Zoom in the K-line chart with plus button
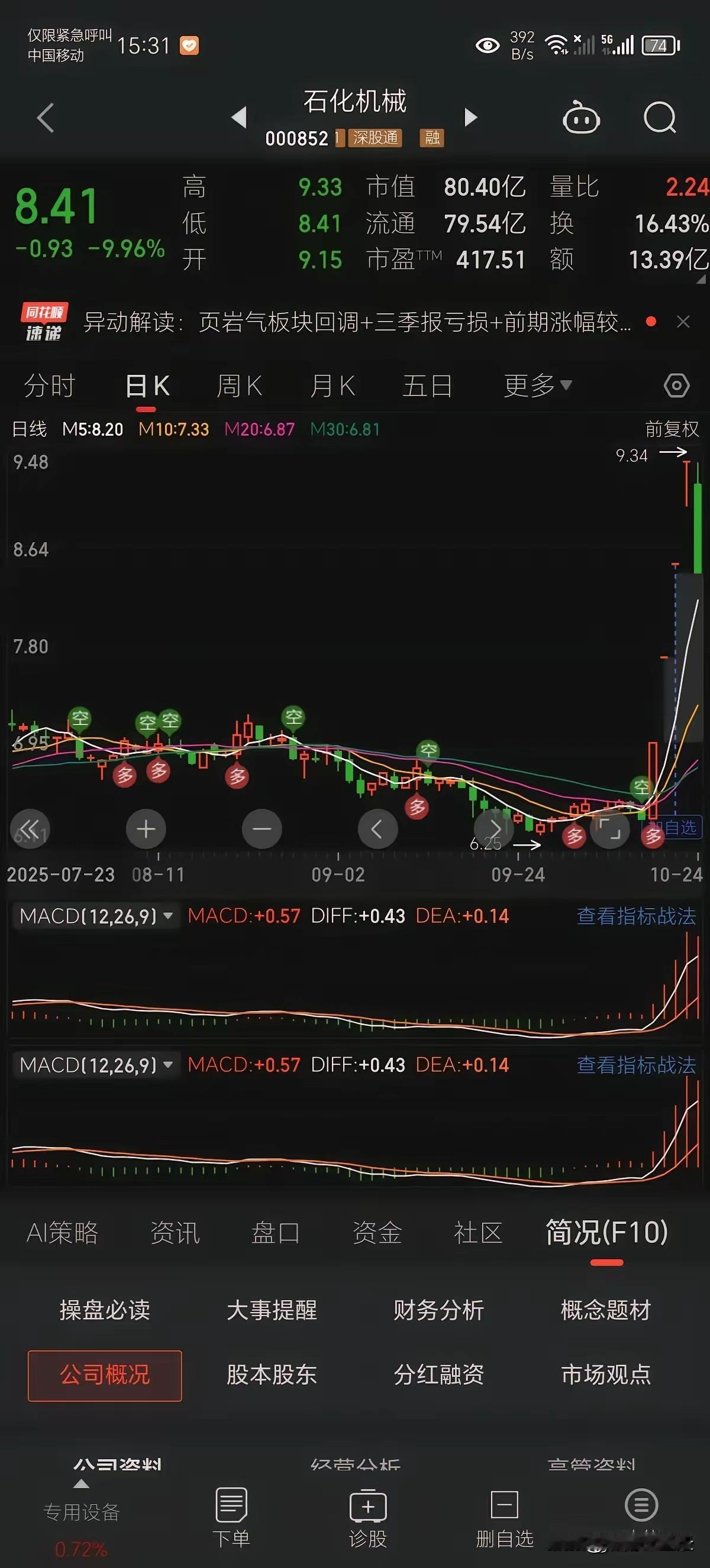710x1568 pixels. click(x=146, y=829)
